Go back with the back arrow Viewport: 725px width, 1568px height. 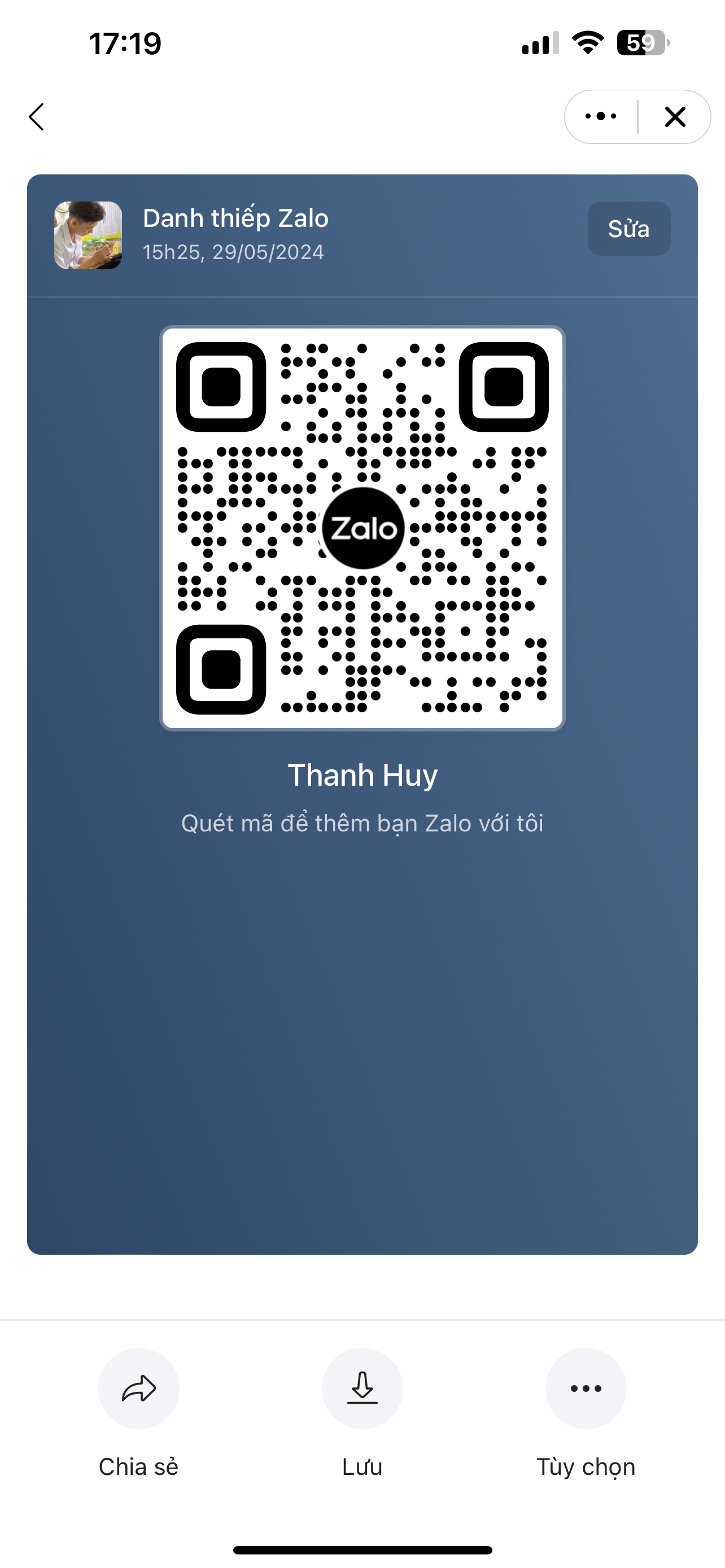point(37,116)
